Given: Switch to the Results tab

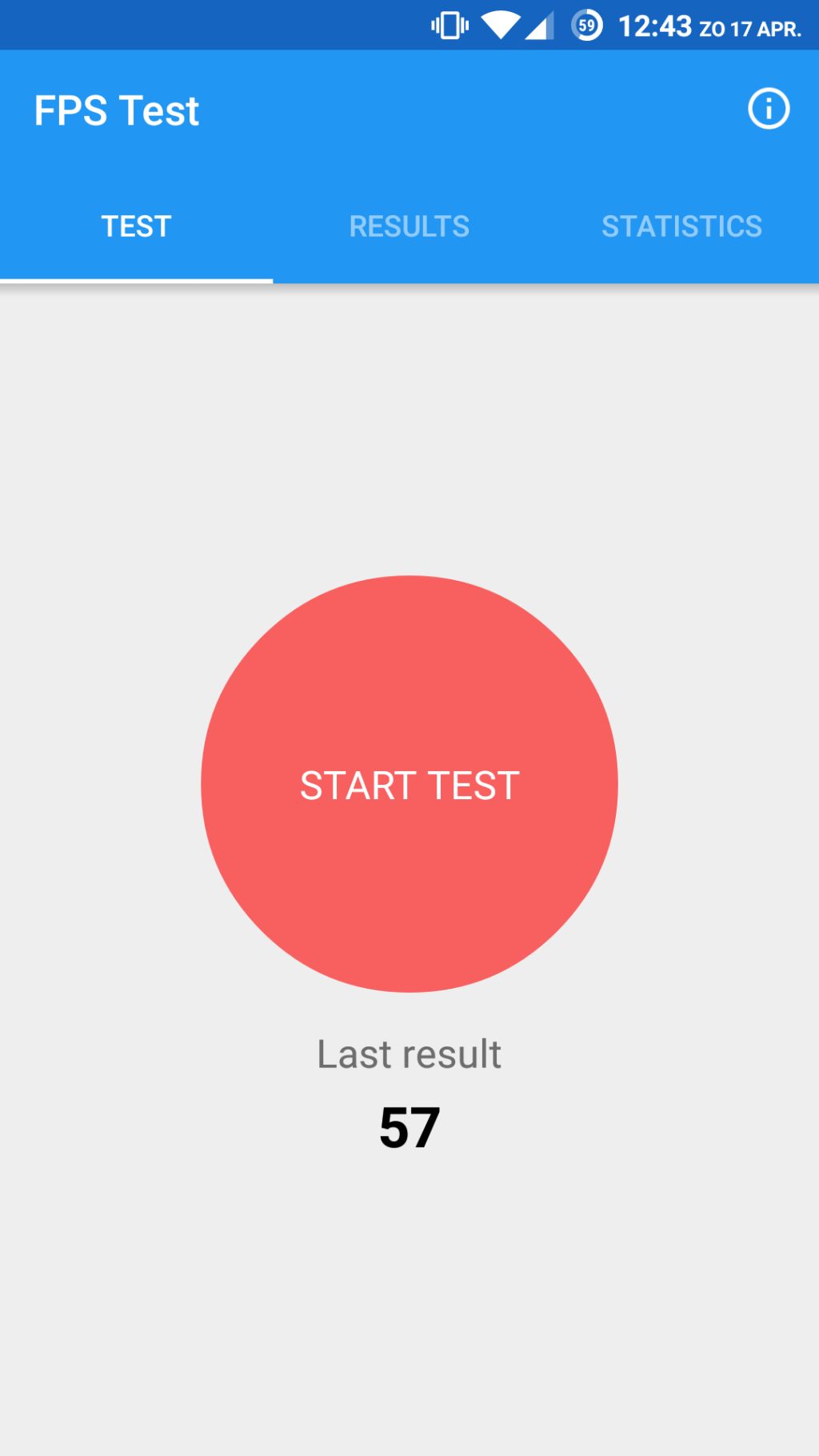Looking at the screenshot, I should click(x=409, y=227).
